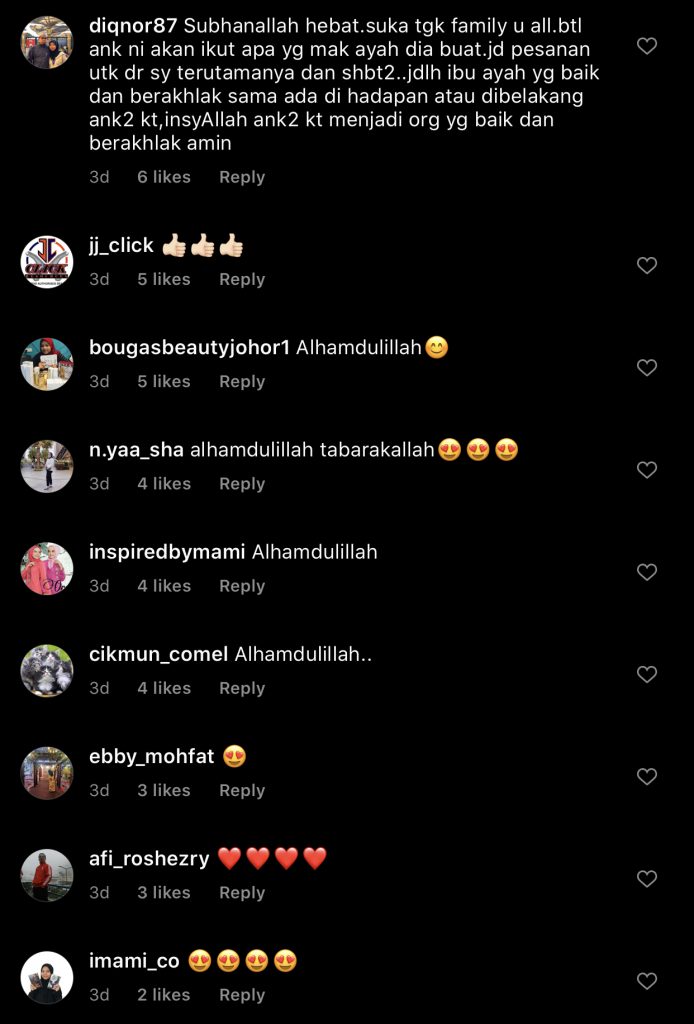Reply to n.yaa_sha's comment
The height and width of the screenshot is (1024, 694).
click(242, 483)
